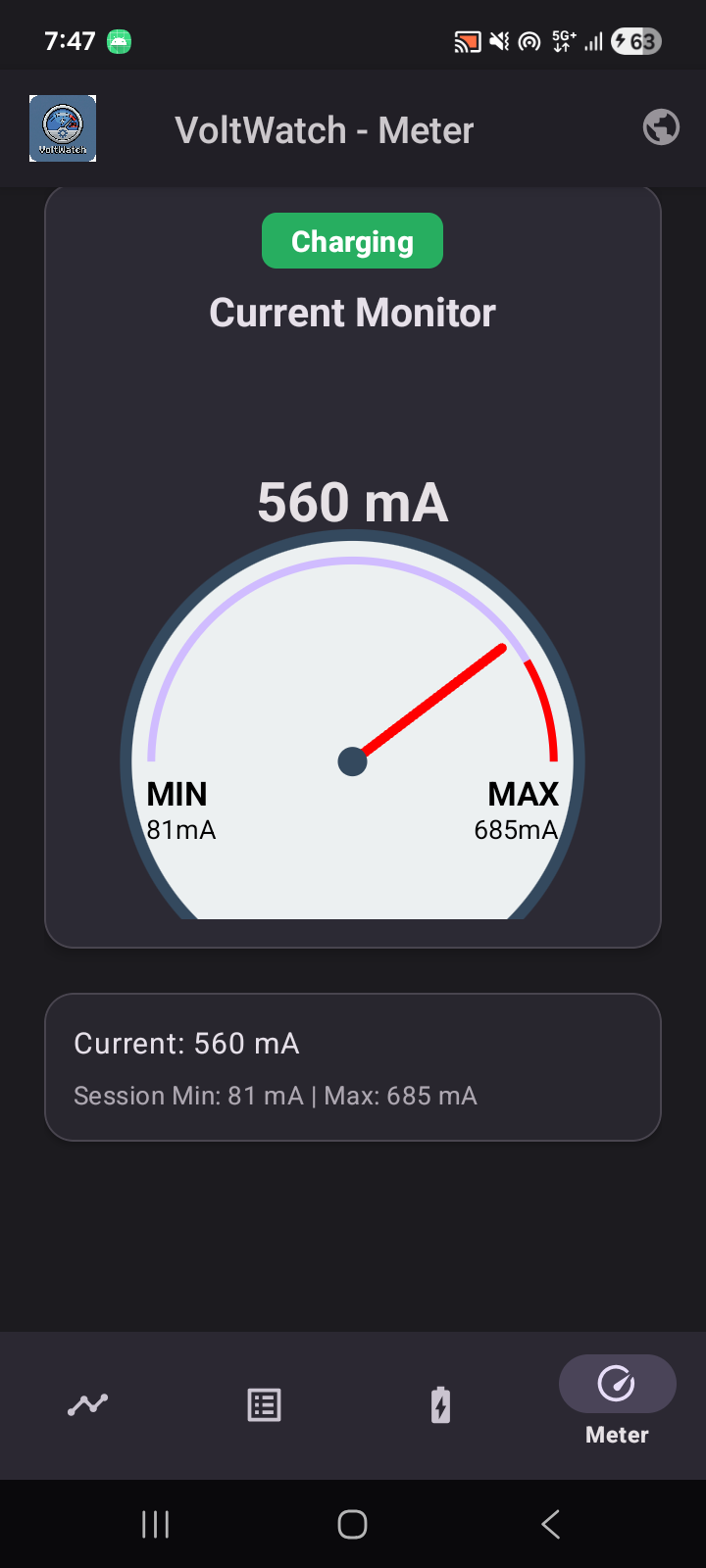
Task: Tap the Charging status badge
Action: pyautogui.click(x=352, y=240)
